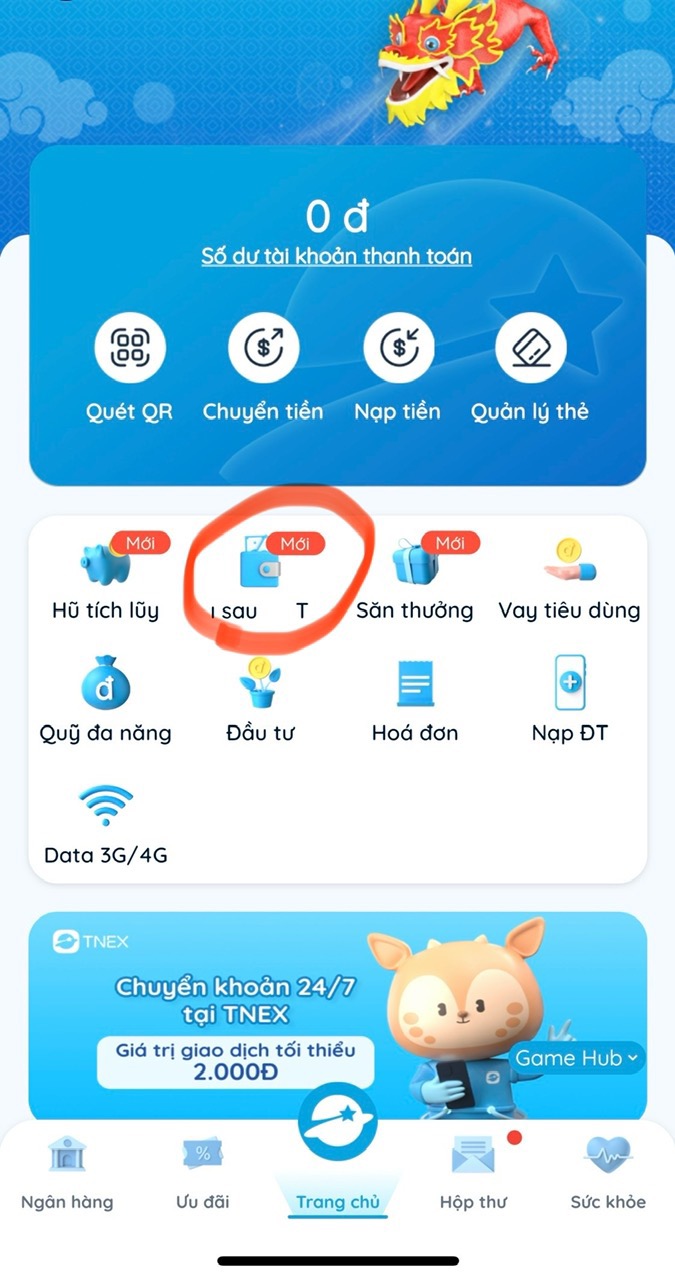Go to the Sức khỏe tab
This screenshot has height=1280, width=675.
608,1172
